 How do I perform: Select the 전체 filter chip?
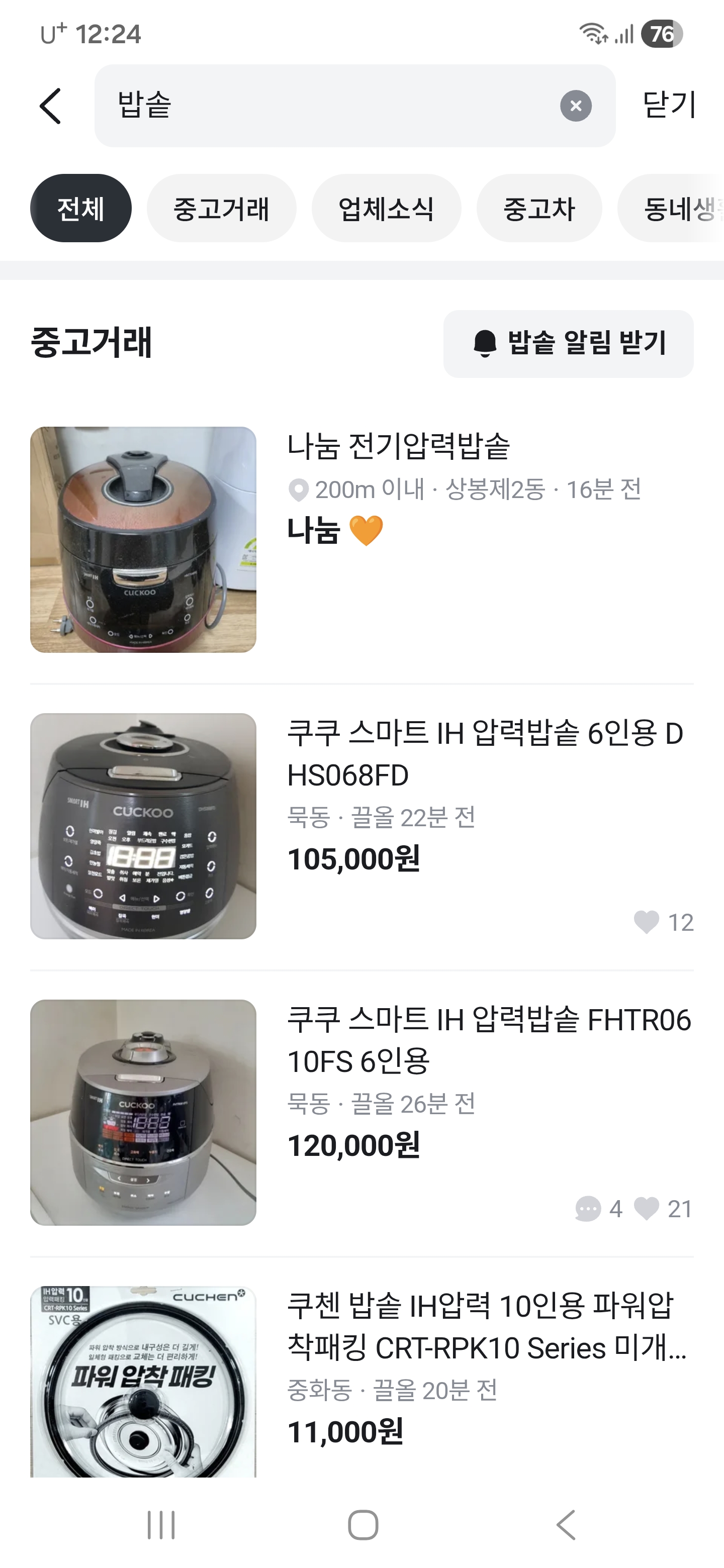click(80, 209)
